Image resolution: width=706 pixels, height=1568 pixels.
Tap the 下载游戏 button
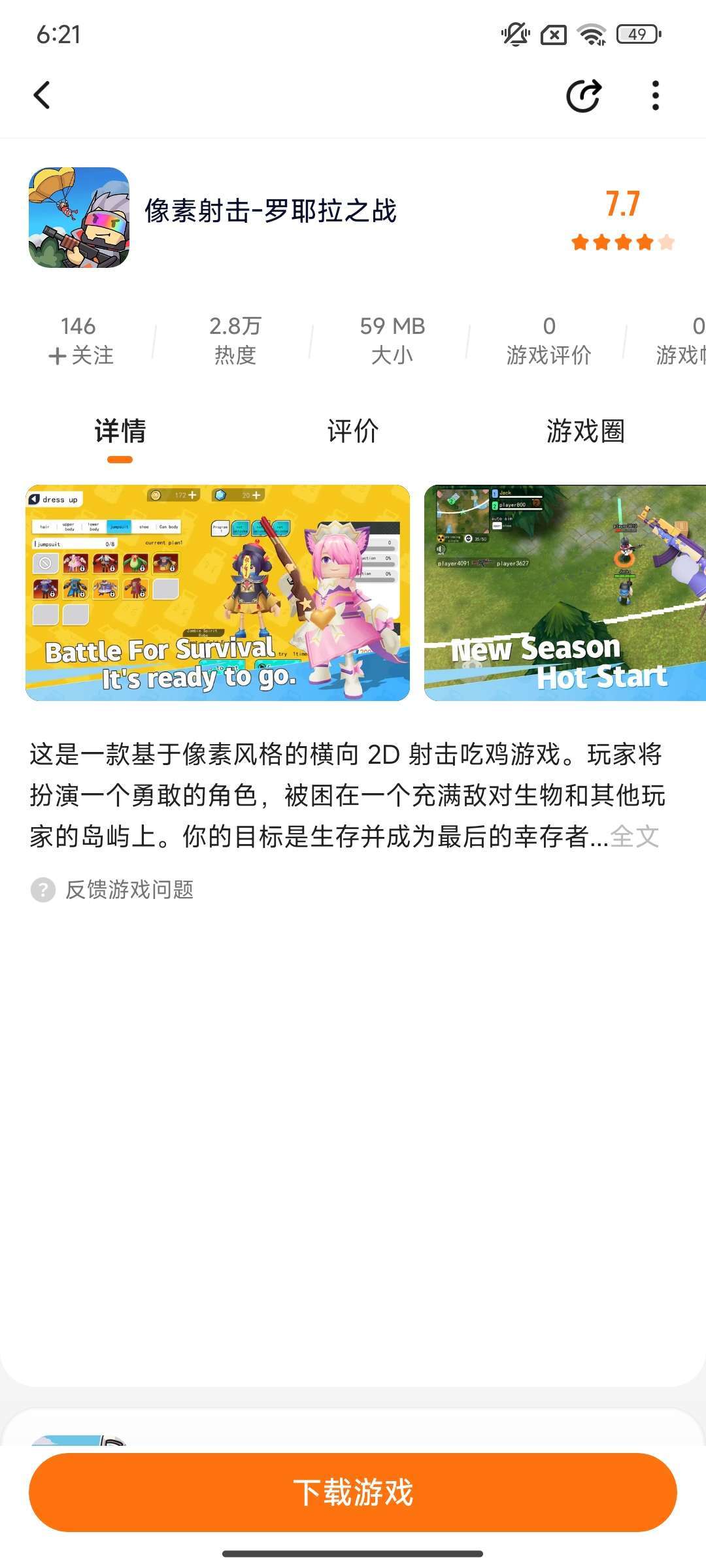click(353, 1492)
